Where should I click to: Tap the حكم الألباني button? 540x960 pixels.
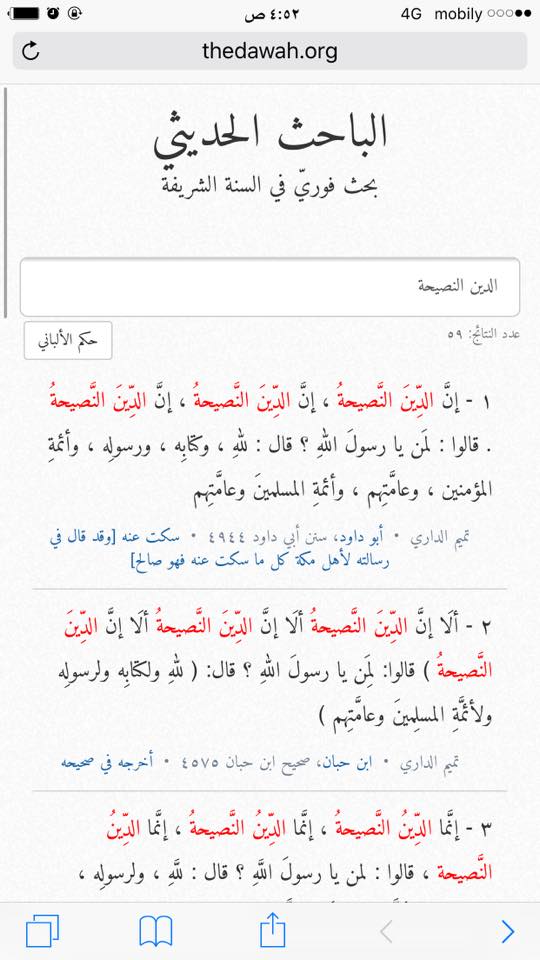68,340
